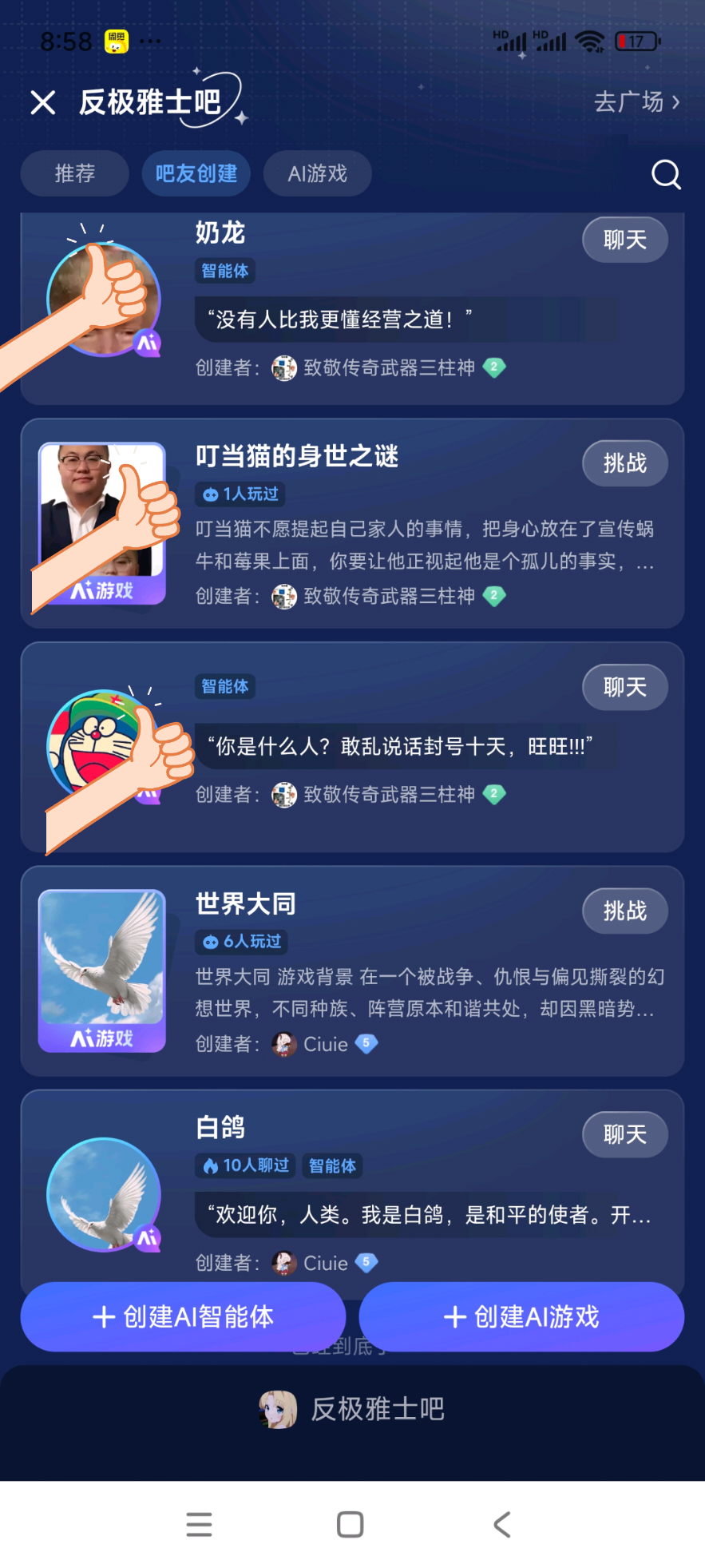Open the 反极雅士吧 bar at bottom
The height and width of the screenshot is (1568, 705).
point(352,1409)
